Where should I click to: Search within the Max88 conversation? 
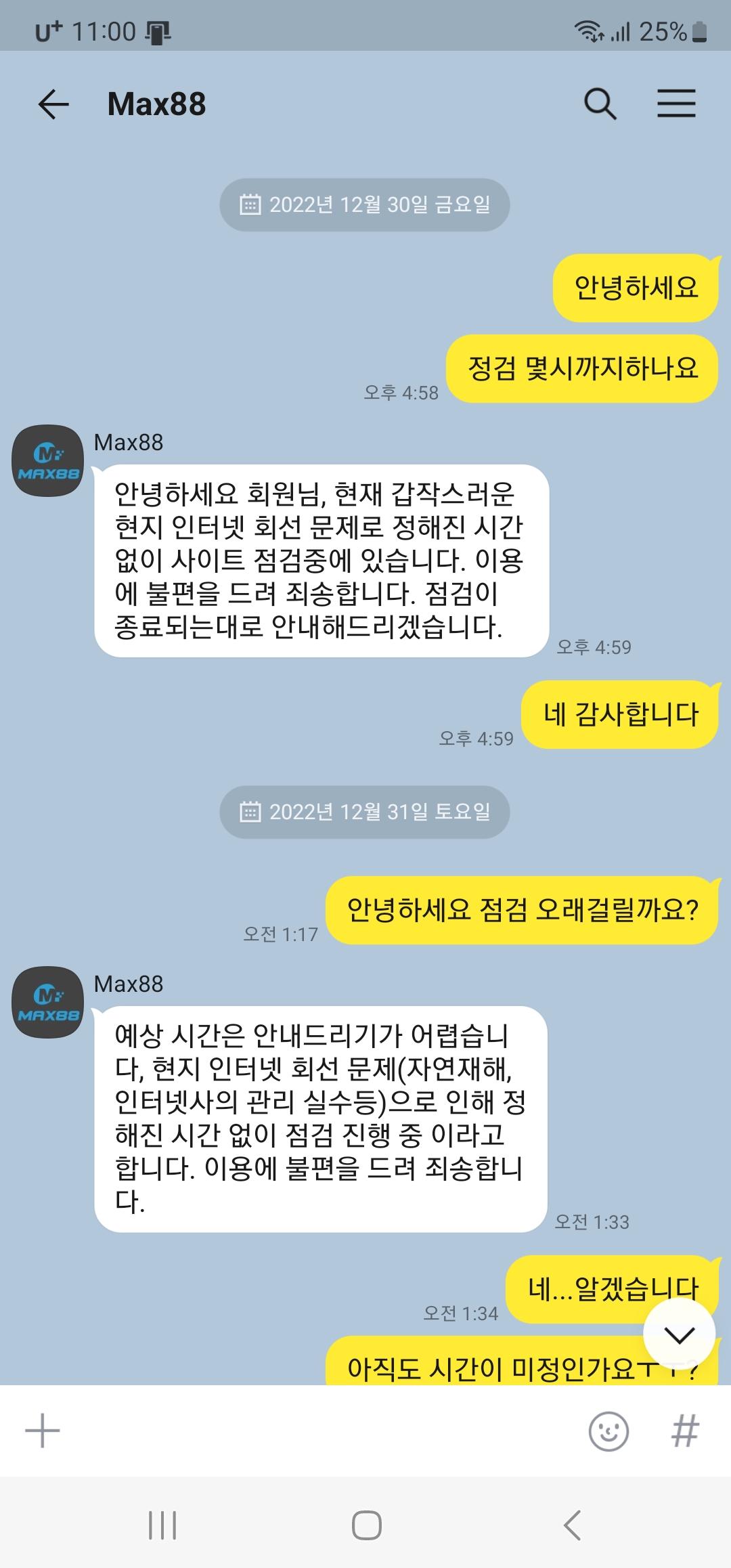(600, 104)
